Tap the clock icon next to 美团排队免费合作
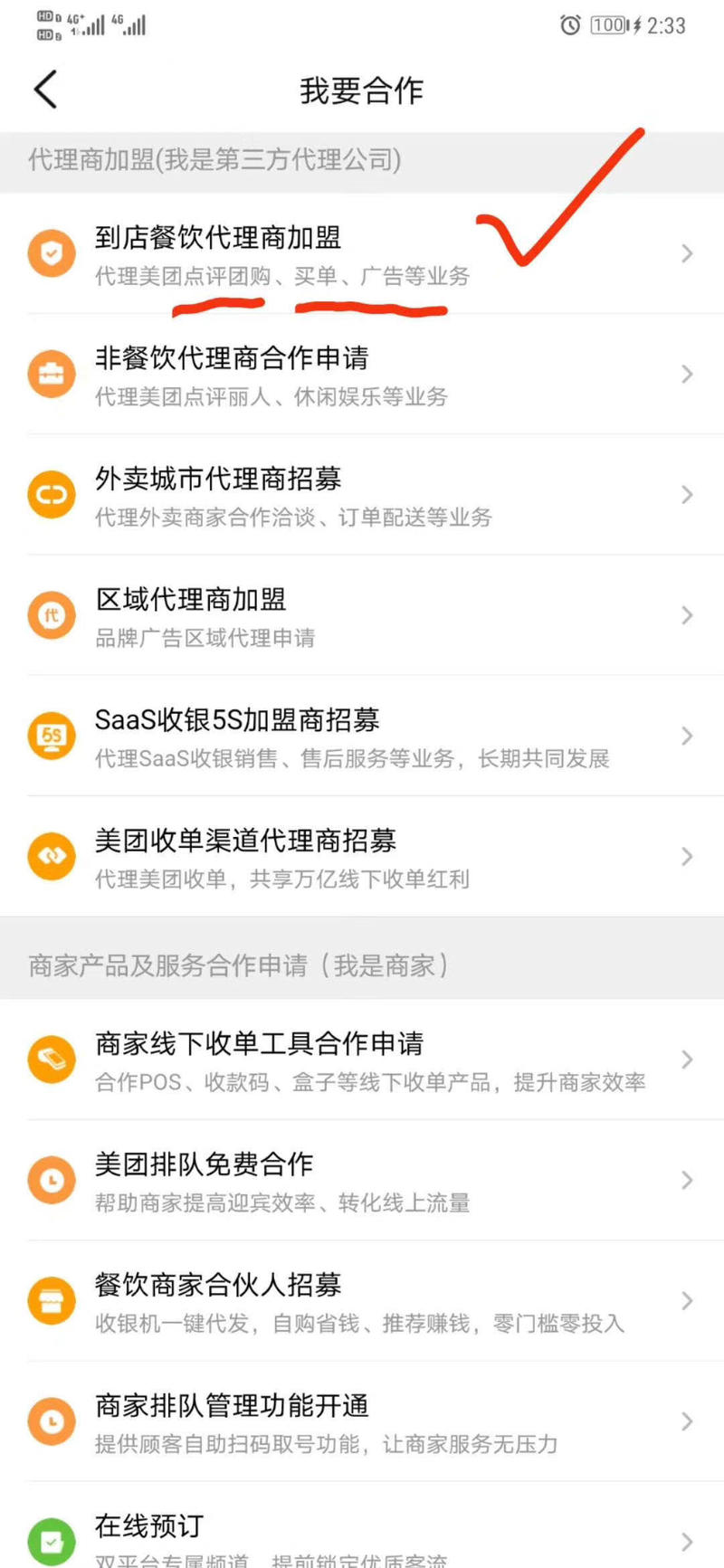 point(52,1180)
